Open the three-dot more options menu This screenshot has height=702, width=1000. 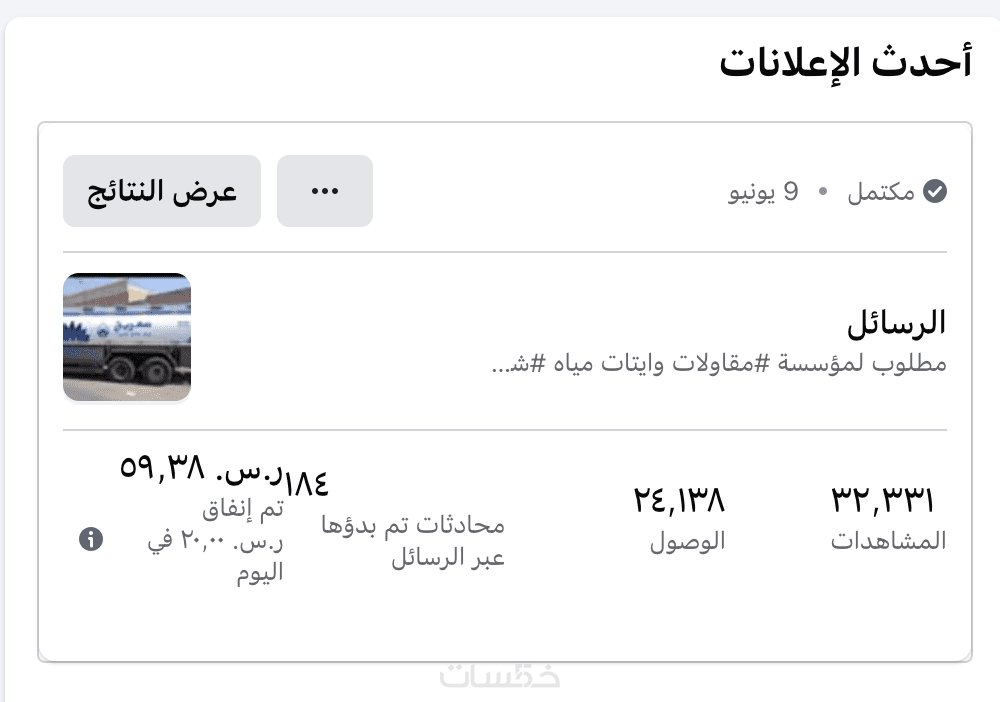pos(325,191)
